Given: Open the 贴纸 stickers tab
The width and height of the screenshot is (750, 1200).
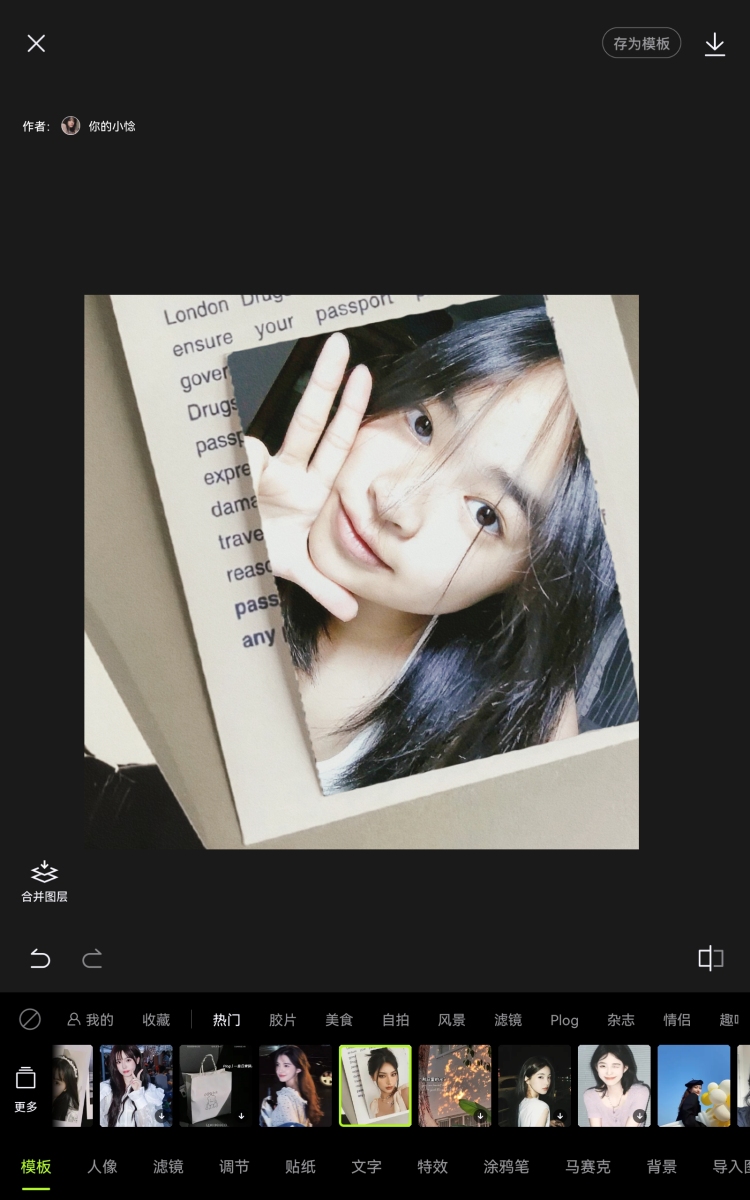Looking at the screenshot, I should 300,1166.
